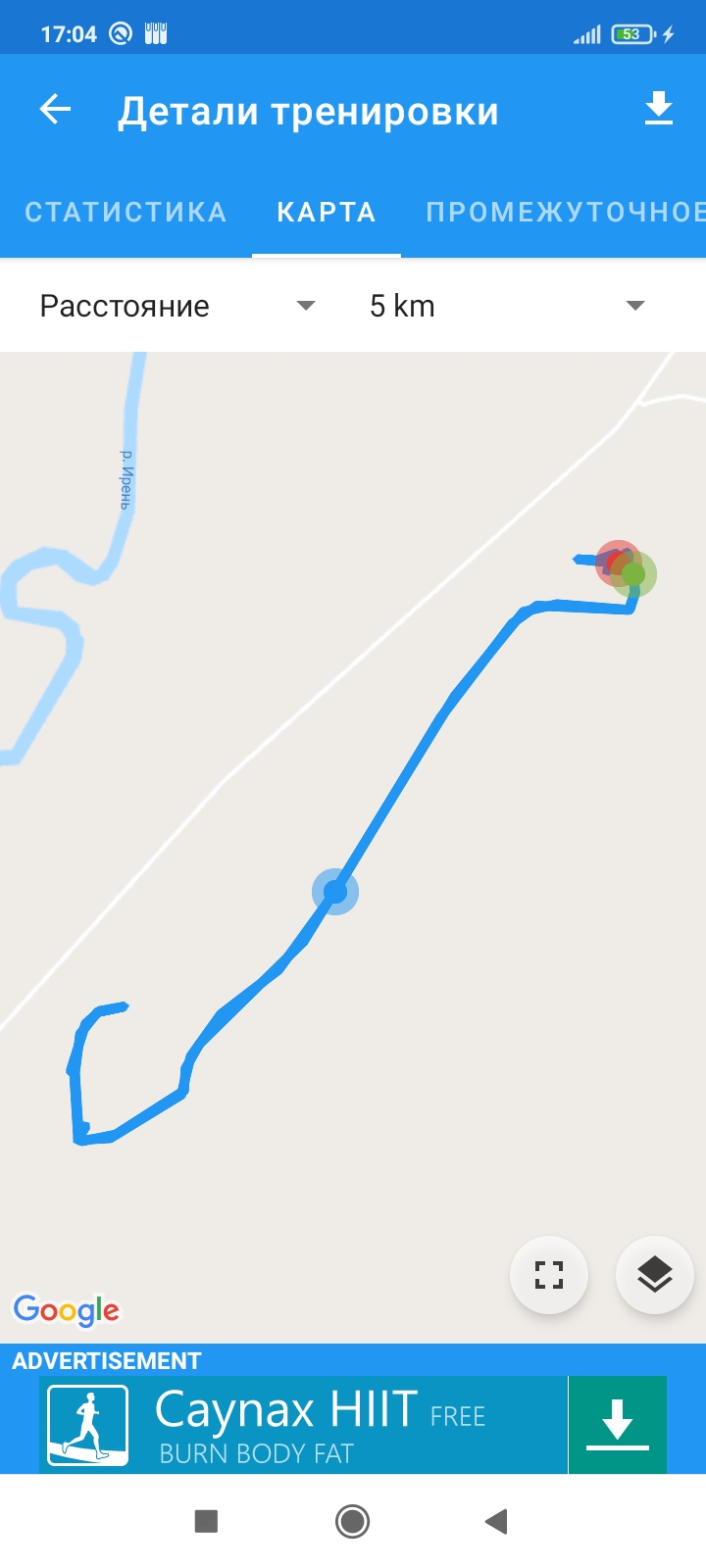Open the map layers button
706x1568 pixels.
654,1275
